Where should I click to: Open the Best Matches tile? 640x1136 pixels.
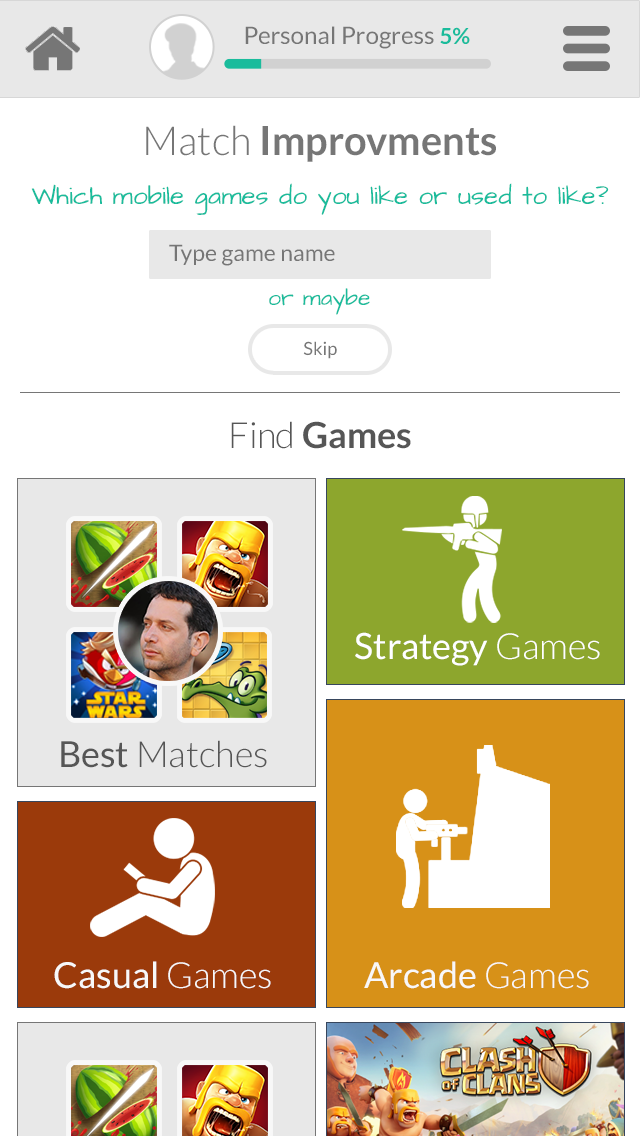pos(166,632)
